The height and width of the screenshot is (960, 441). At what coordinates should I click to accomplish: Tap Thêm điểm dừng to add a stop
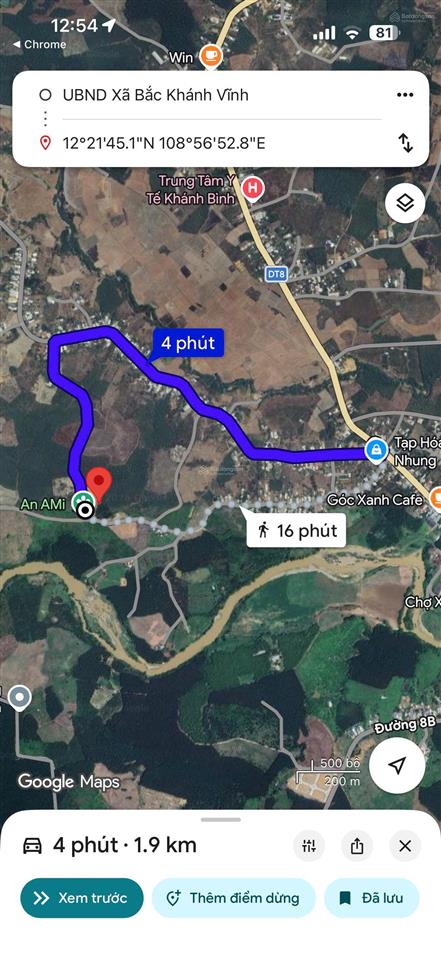point(233,898)
